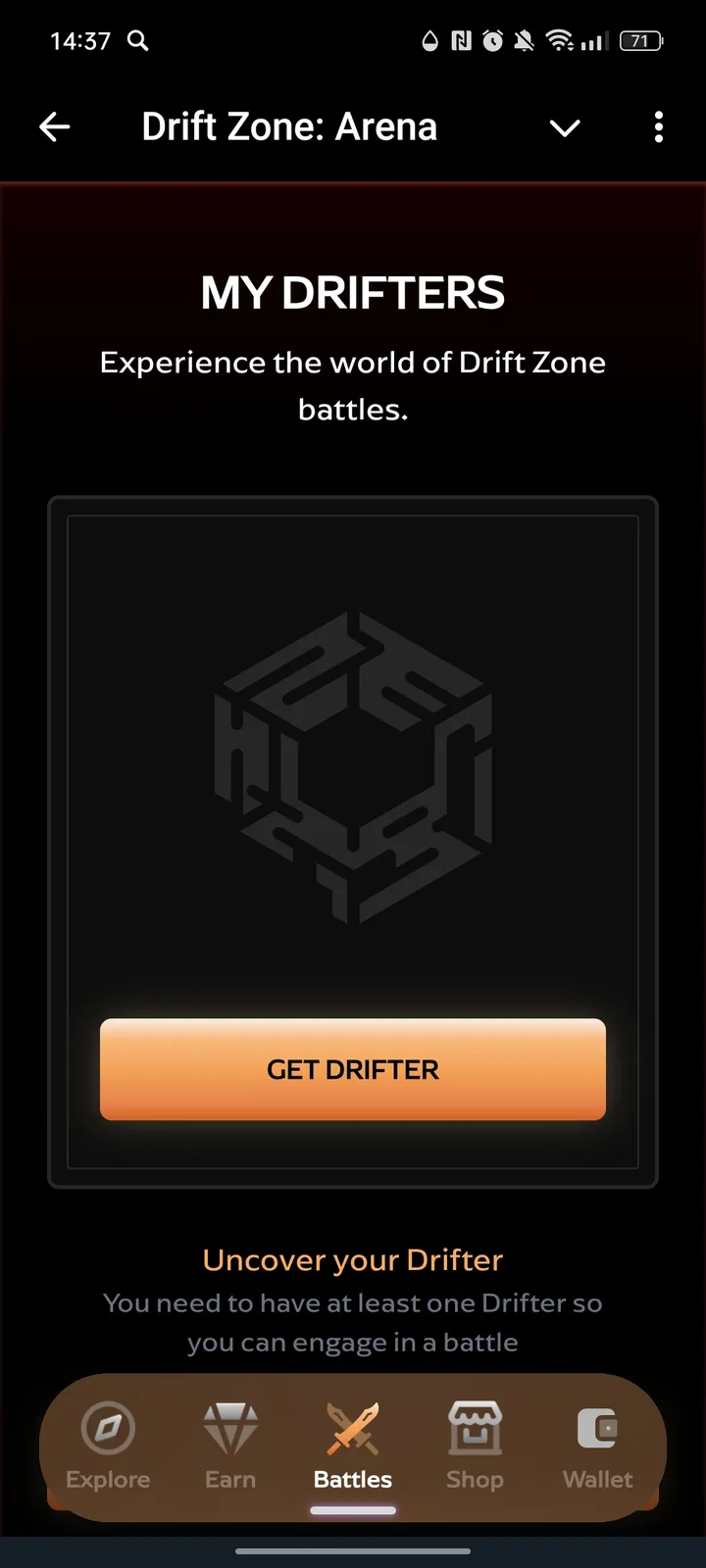Switch to the Explore tab
This screenshot has width=706, height=1568.
point(108,1448)
